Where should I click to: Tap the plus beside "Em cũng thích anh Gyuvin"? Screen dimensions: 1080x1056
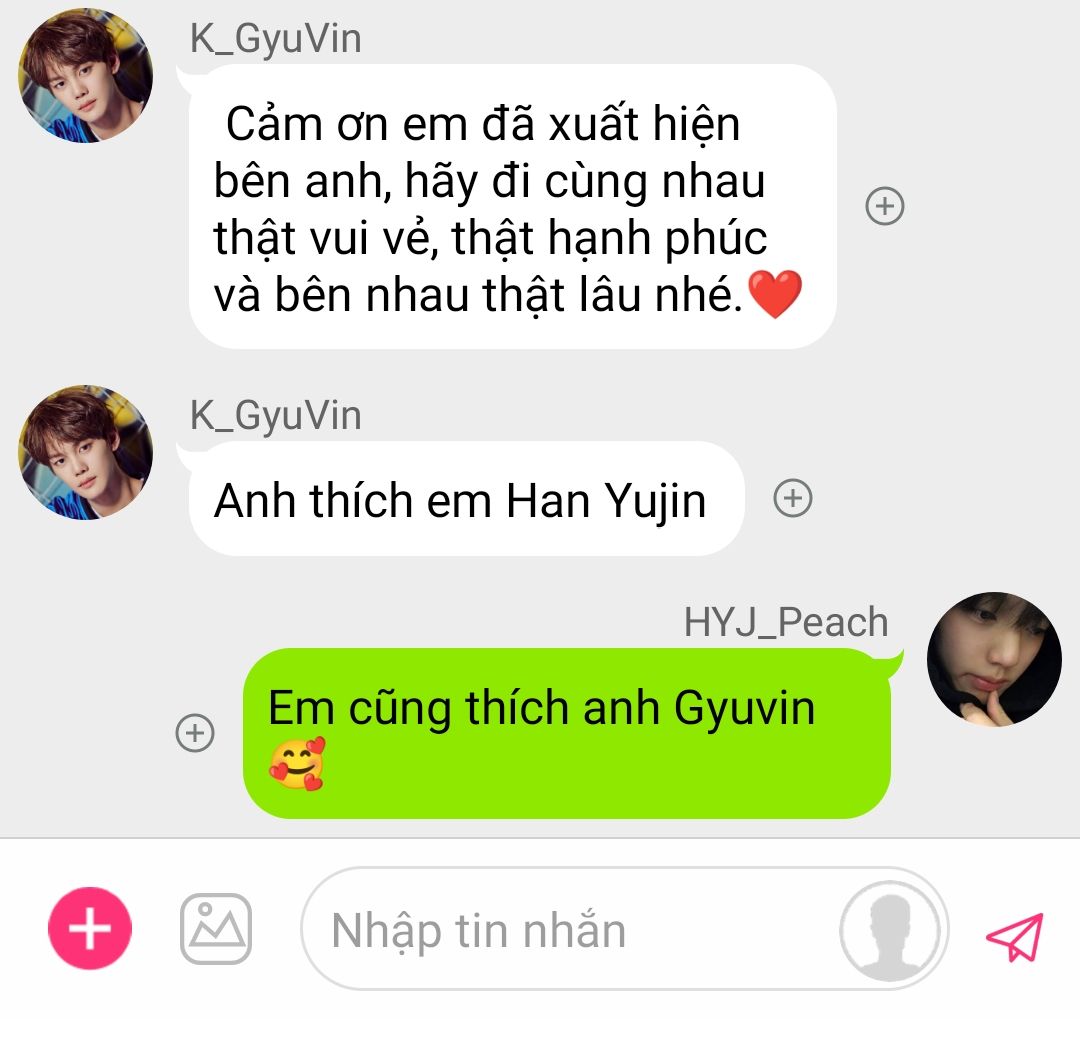195,733
